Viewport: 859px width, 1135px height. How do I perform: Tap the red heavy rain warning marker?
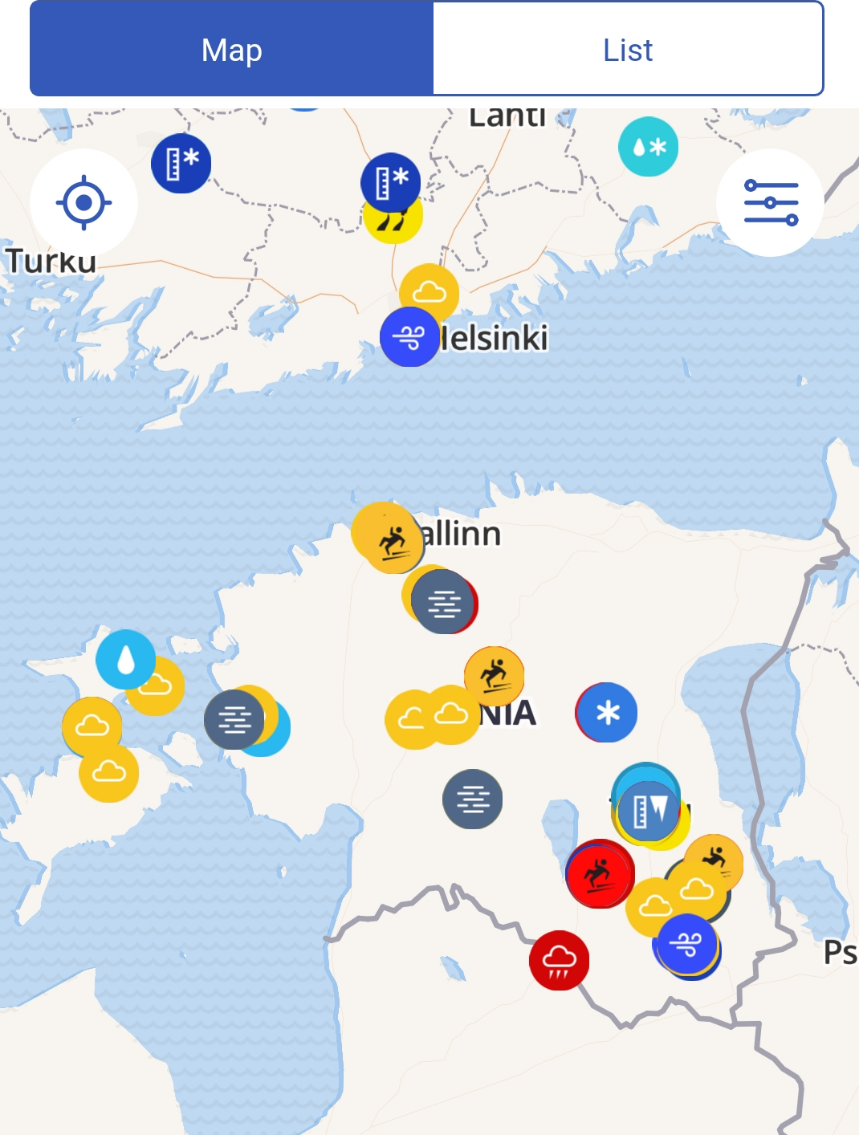(559, 960)
